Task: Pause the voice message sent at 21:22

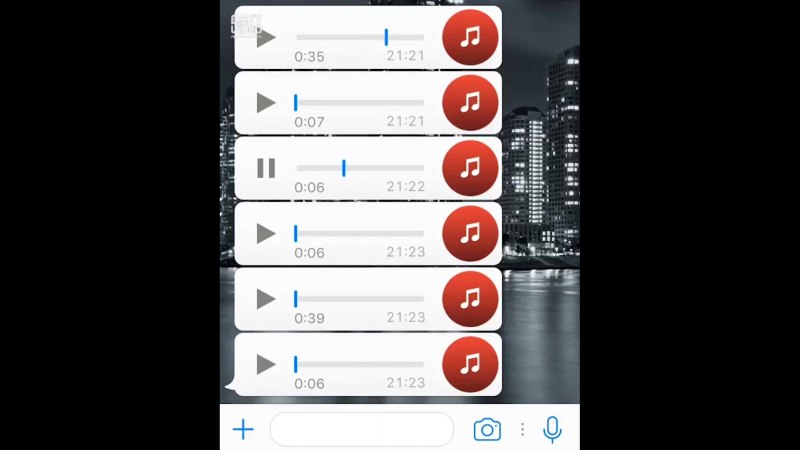Action: coord(265,168)
